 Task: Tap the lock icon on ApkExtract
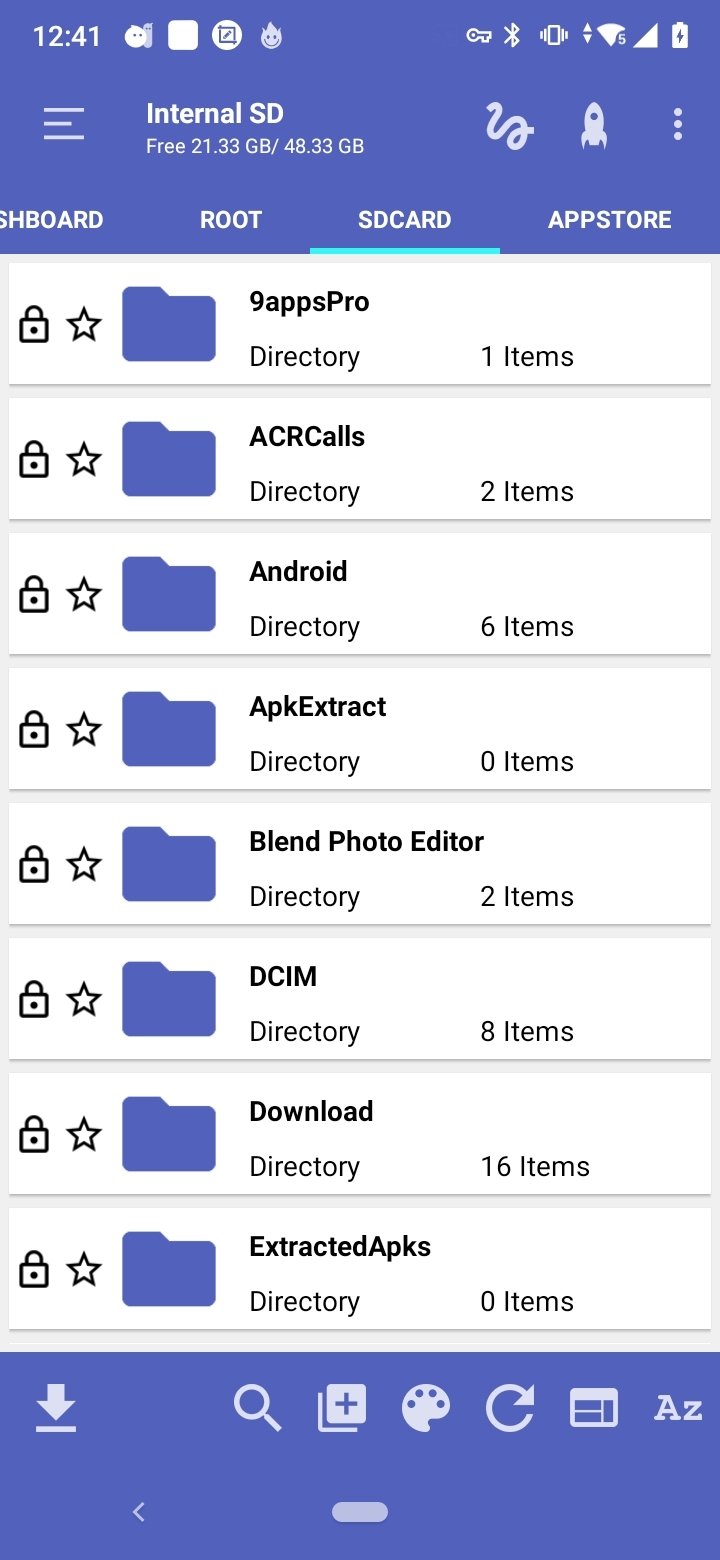click(34, 730)
